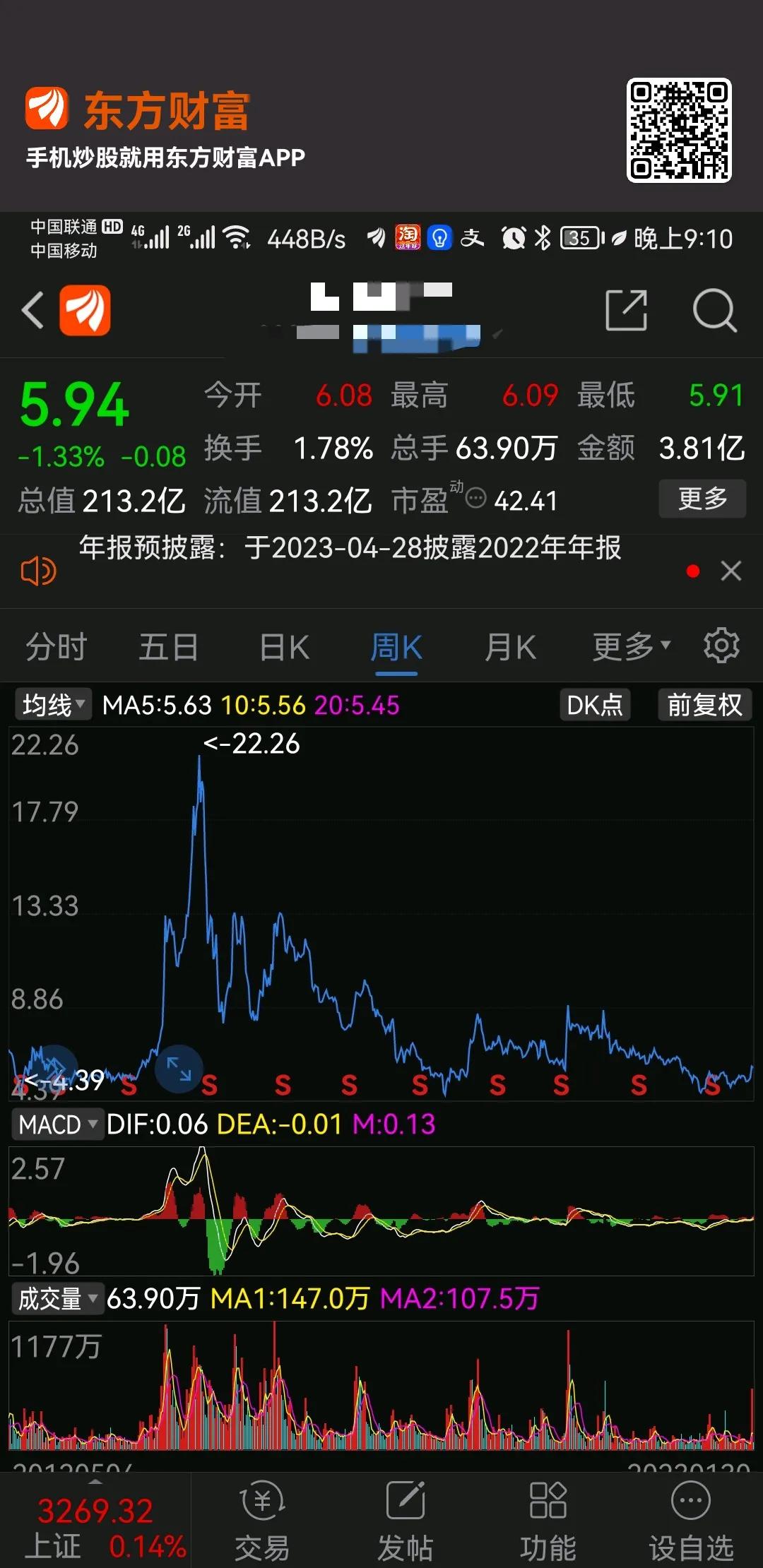This screenshot has height=1568, width=763.
Task: Select the 分时 intraday tab
Action: pos(57,646)
